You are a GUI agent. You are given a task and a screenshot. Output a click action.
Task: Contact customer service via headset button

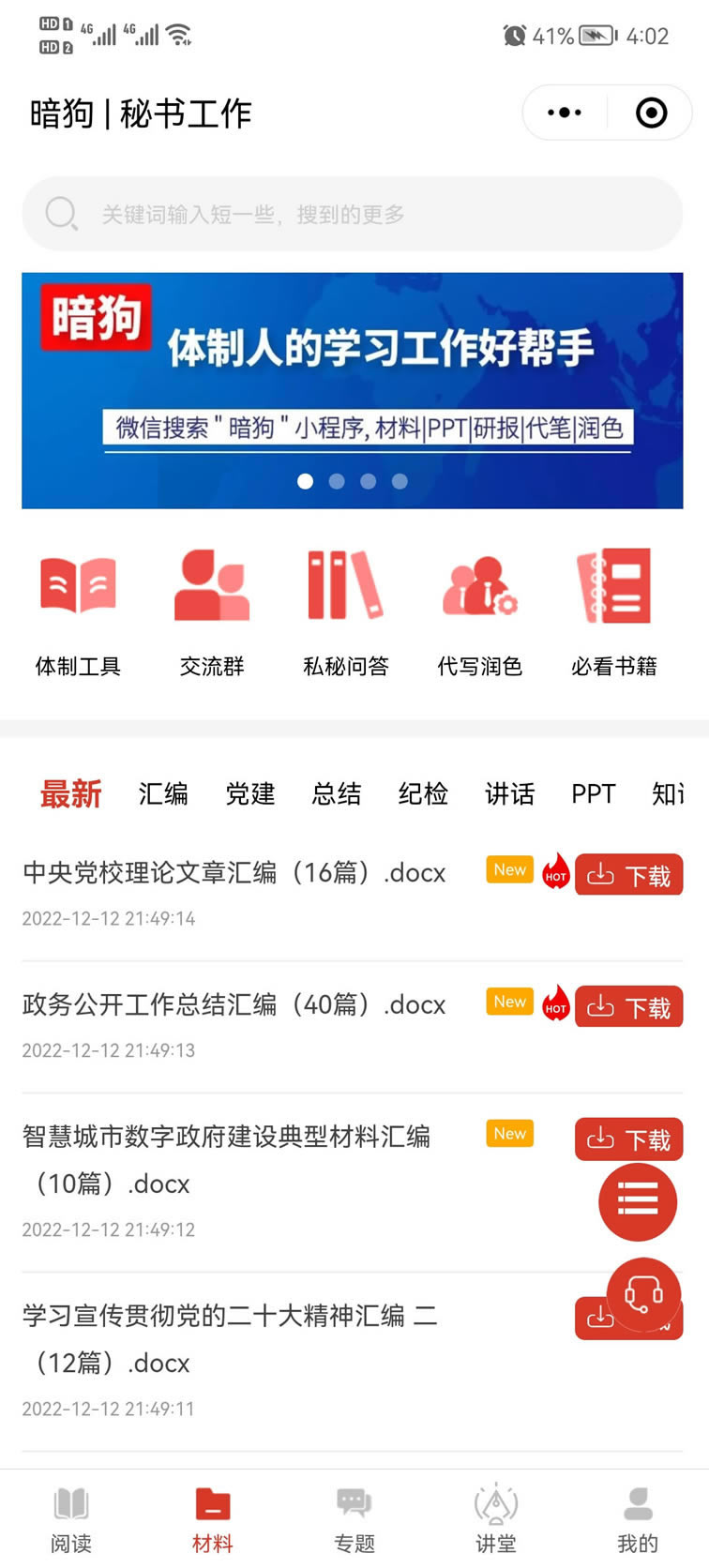pyautogui.click(x=643, y=1296)
